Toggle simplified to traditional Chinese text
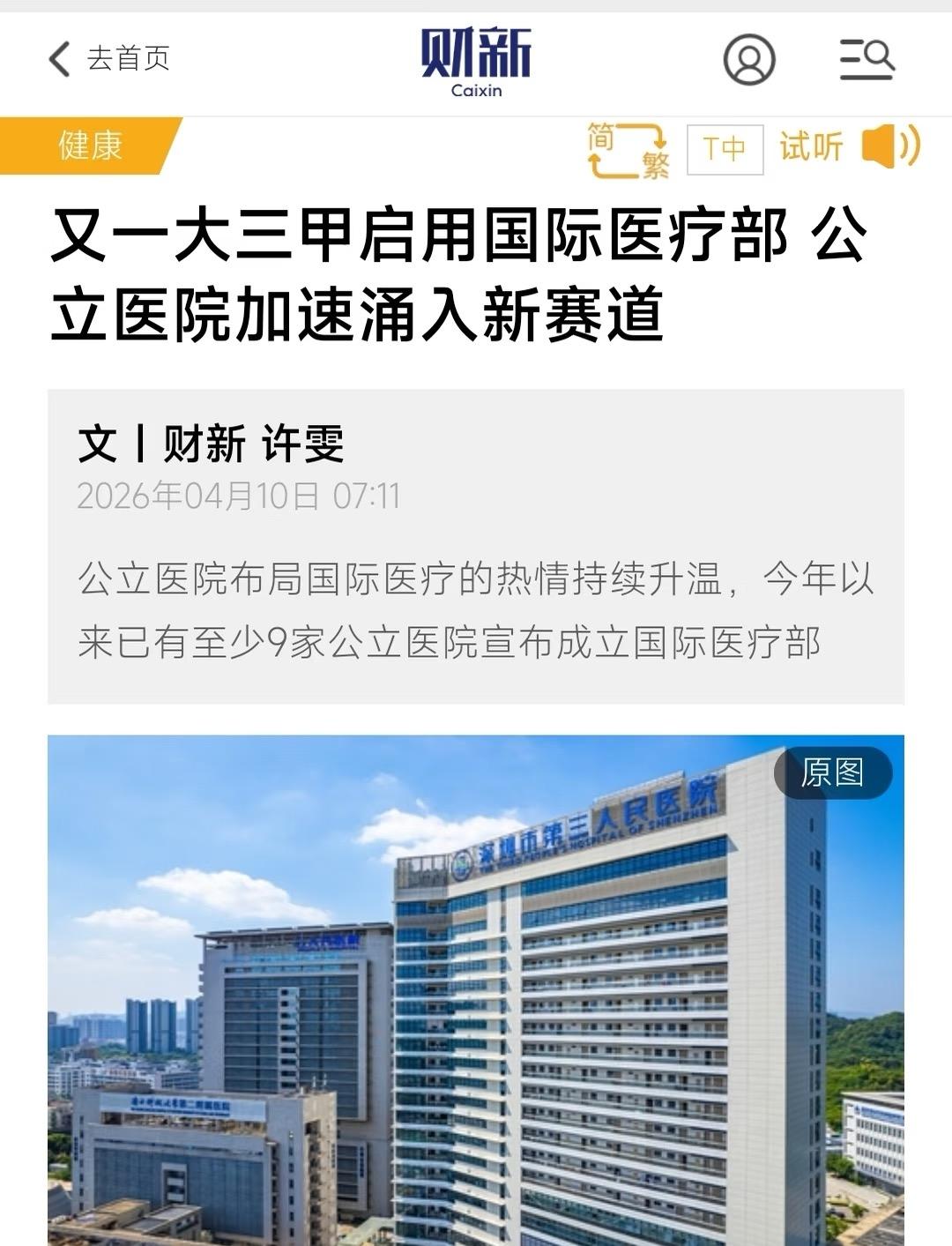 tap(628, 148)
